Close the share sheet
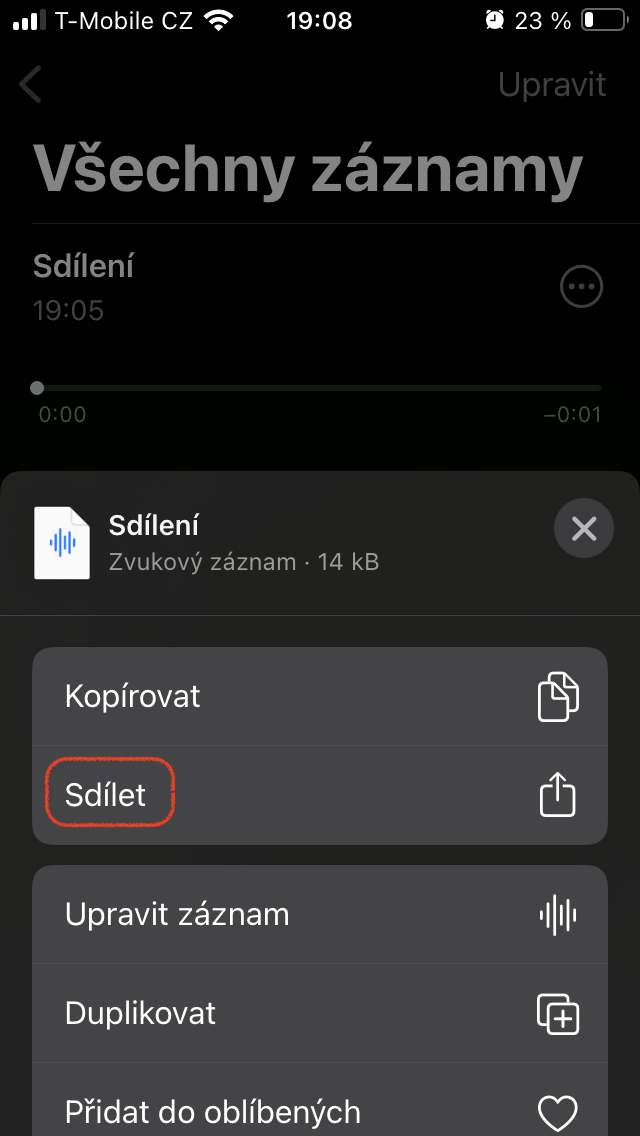This screenshot has width=640, height=1136. (x=584, y=527)
